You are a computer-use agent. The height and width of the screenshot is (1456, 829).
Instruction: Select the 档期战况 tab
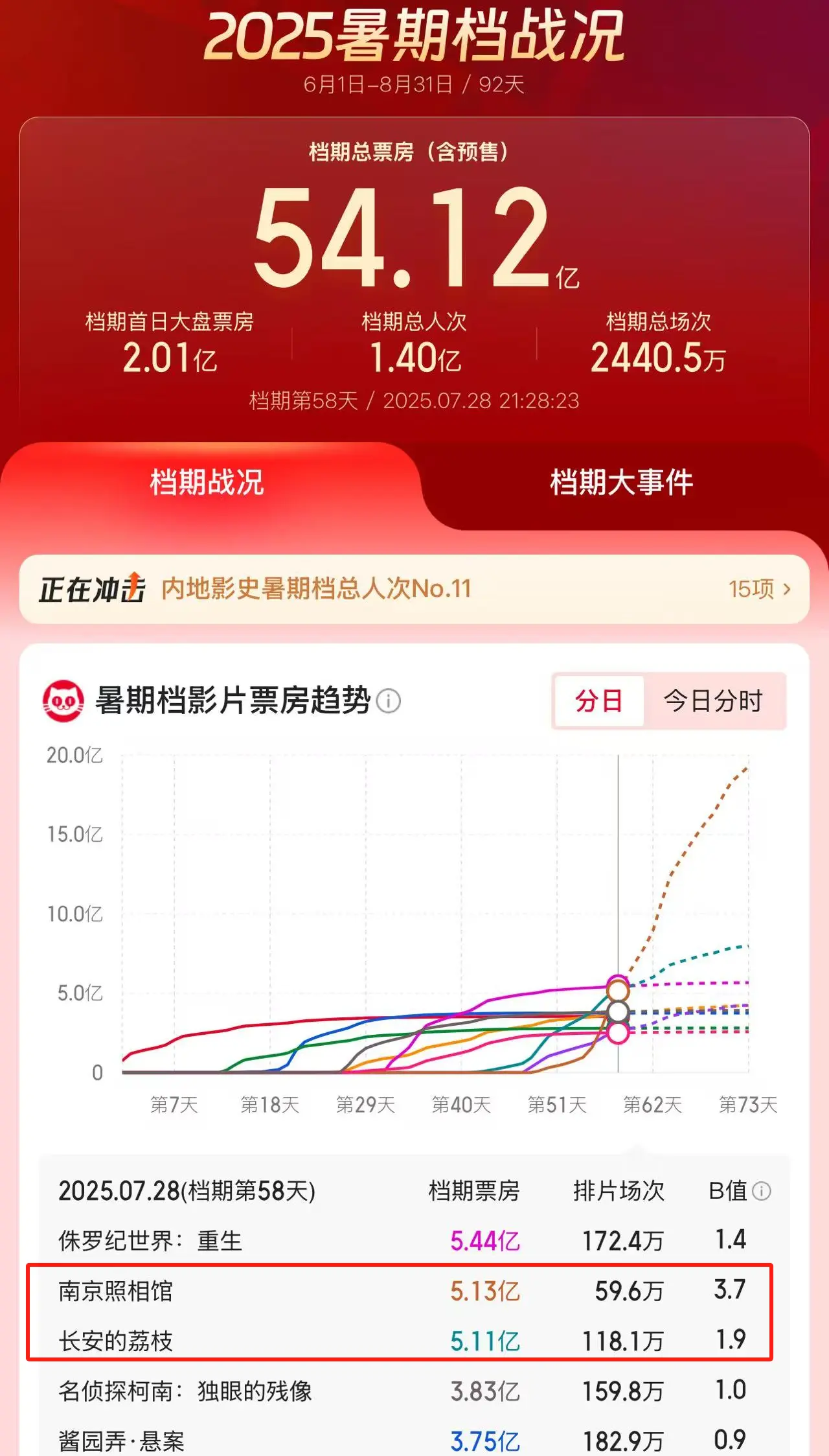coord(207,483)
